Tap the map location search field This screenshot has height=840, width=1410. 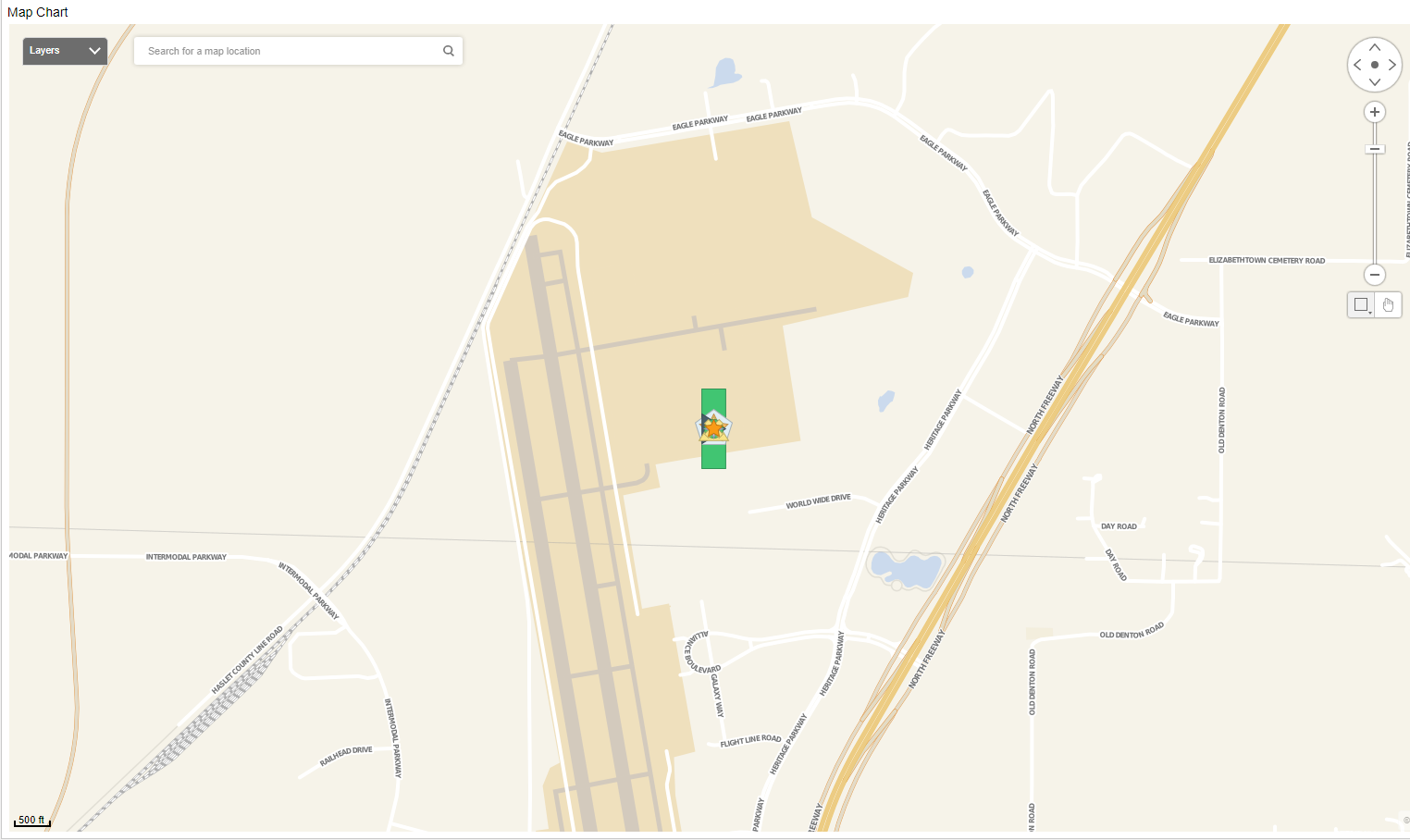coord(287,51)
